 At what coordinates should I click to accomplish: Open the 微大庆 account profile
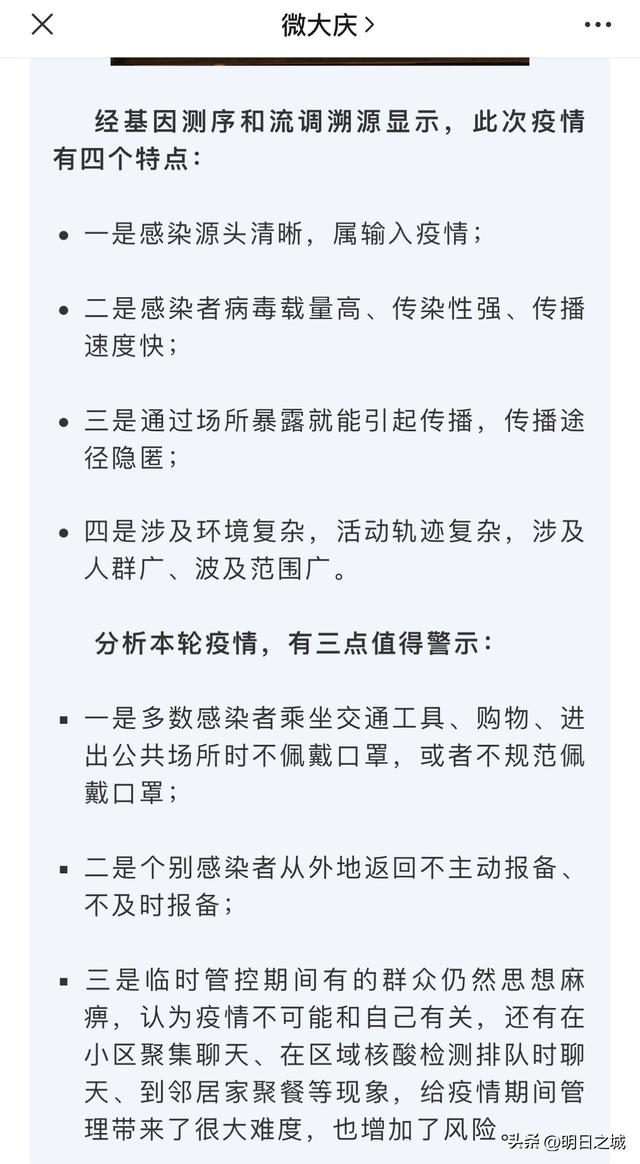(327, 25)
